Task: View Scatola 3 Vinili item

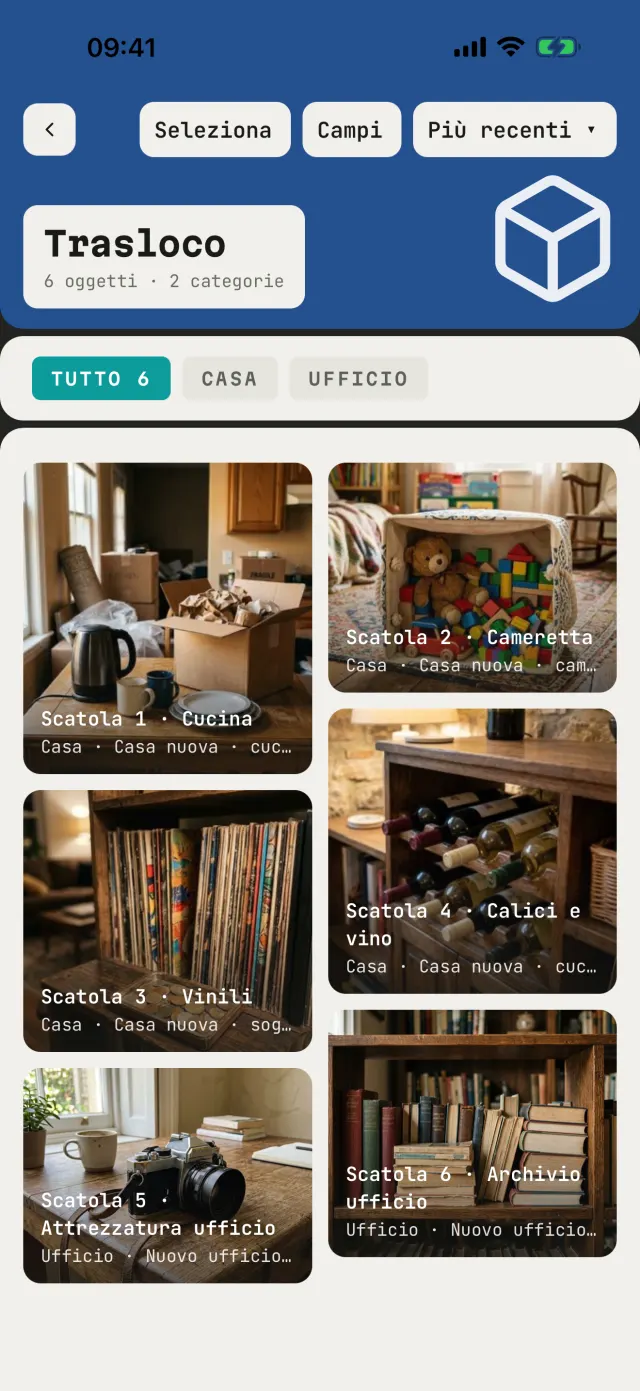Action: 168,921
